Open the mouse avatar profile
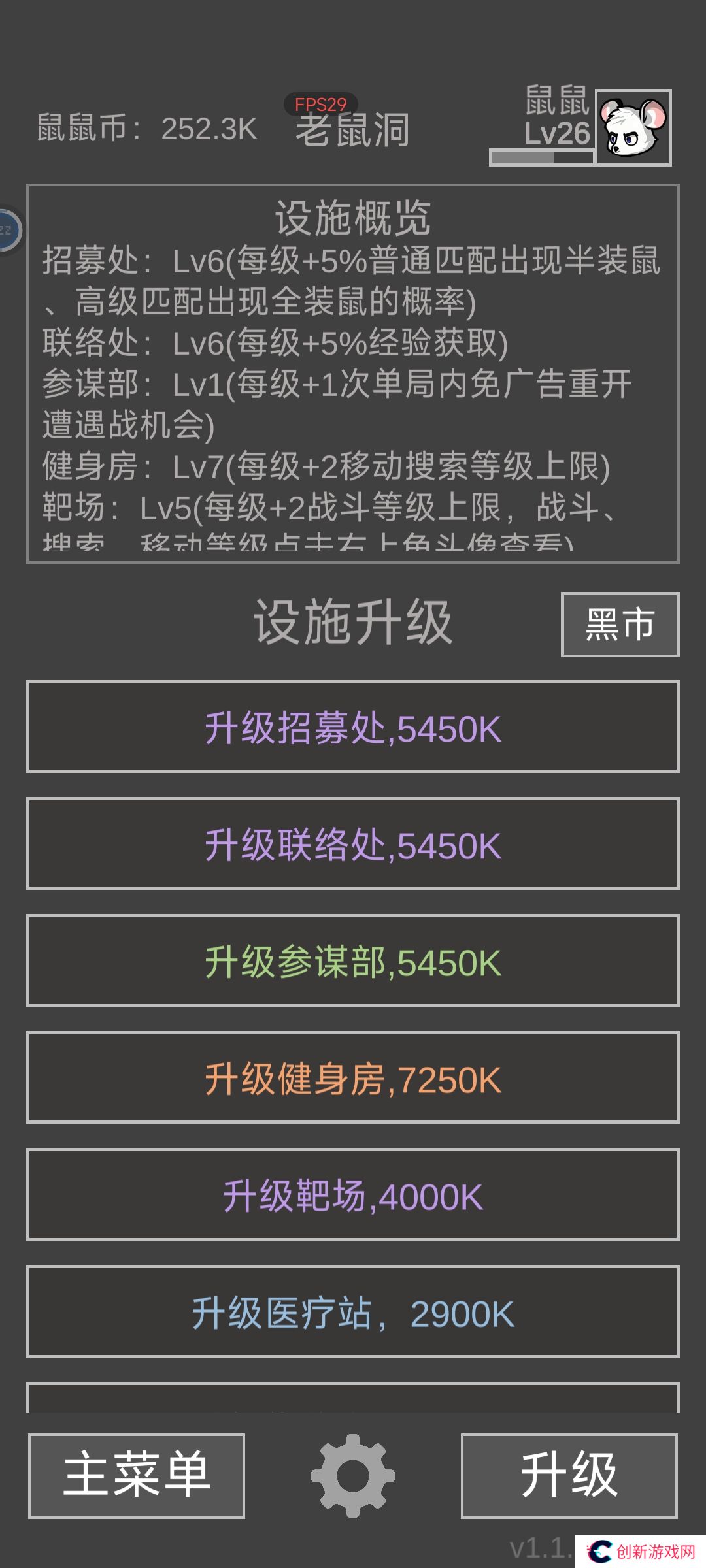 [633, 127]
